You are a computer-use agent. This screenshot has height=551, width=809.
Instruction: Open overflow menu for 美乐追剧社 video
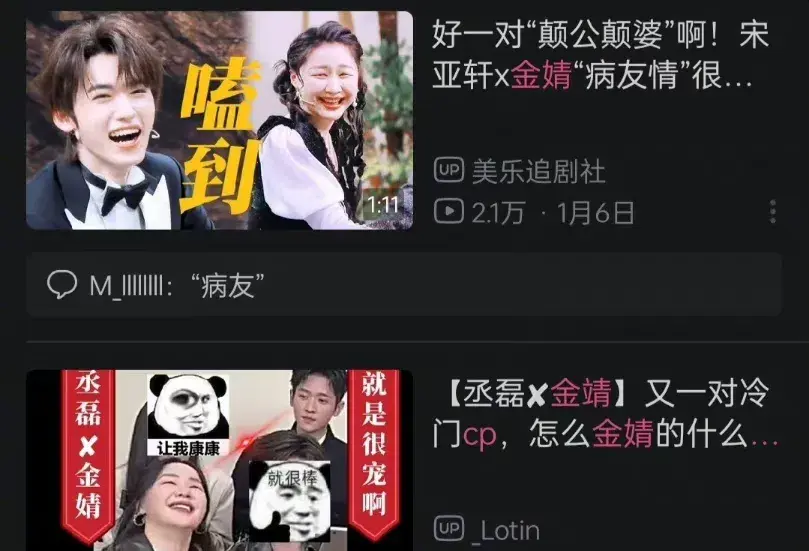(x=773, y=212)
